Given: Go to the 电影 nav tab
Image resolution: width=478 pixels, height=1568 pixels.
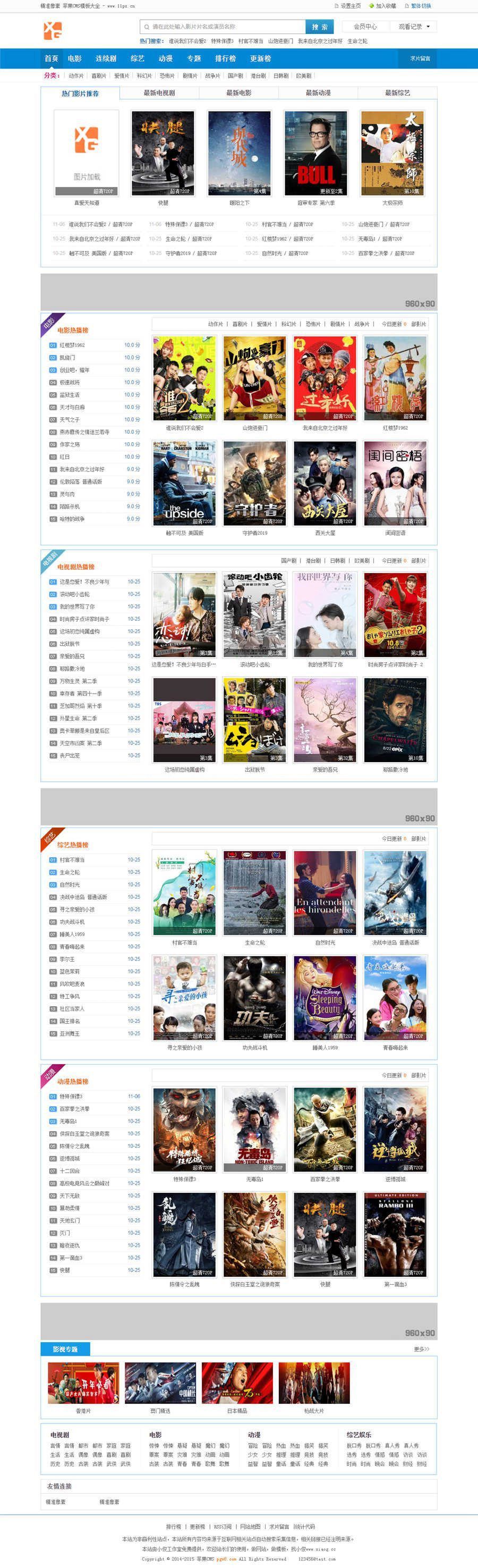Looking at the screenshot, I should [75, 58].
